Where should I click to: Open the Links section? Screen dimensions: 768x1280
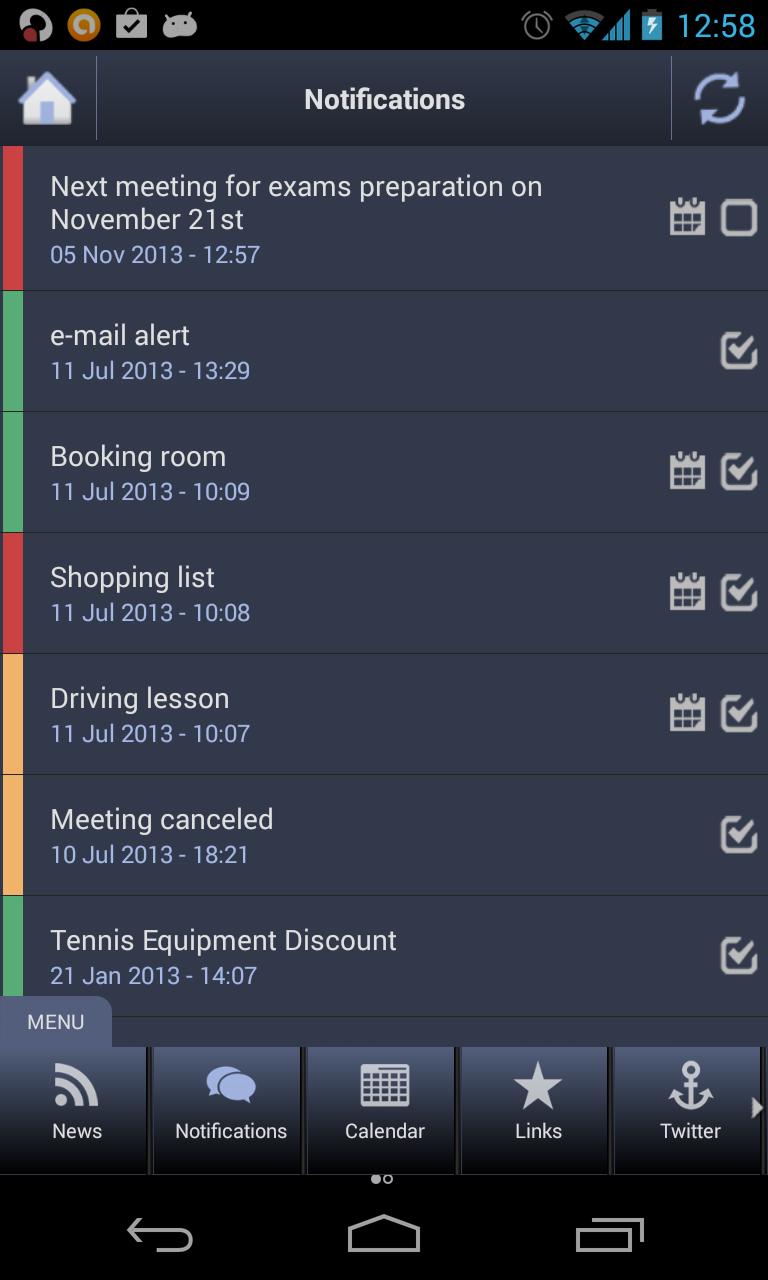[538, 1108]
